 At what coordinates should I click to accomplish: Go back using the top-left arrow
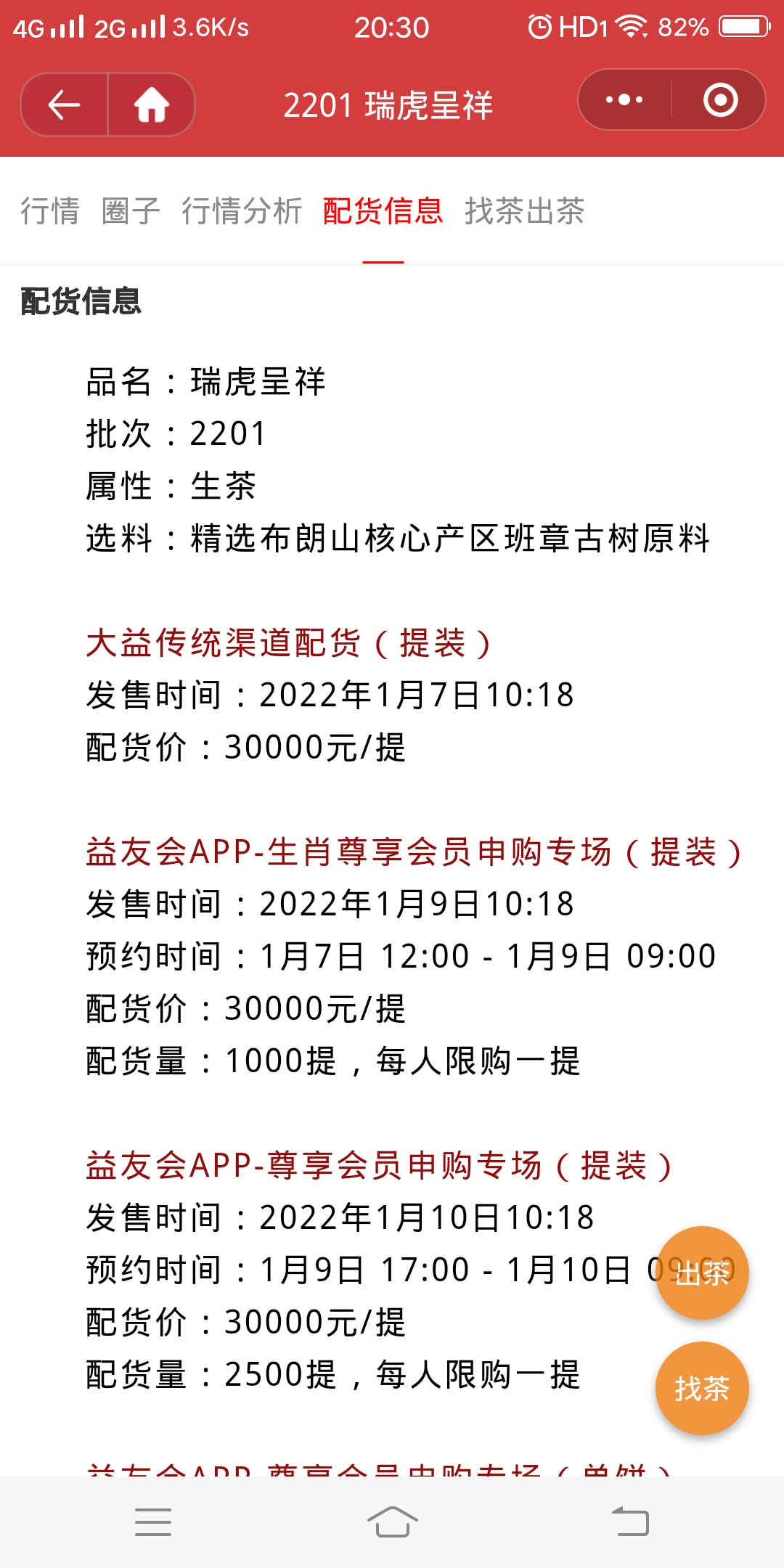click(64, 105)
